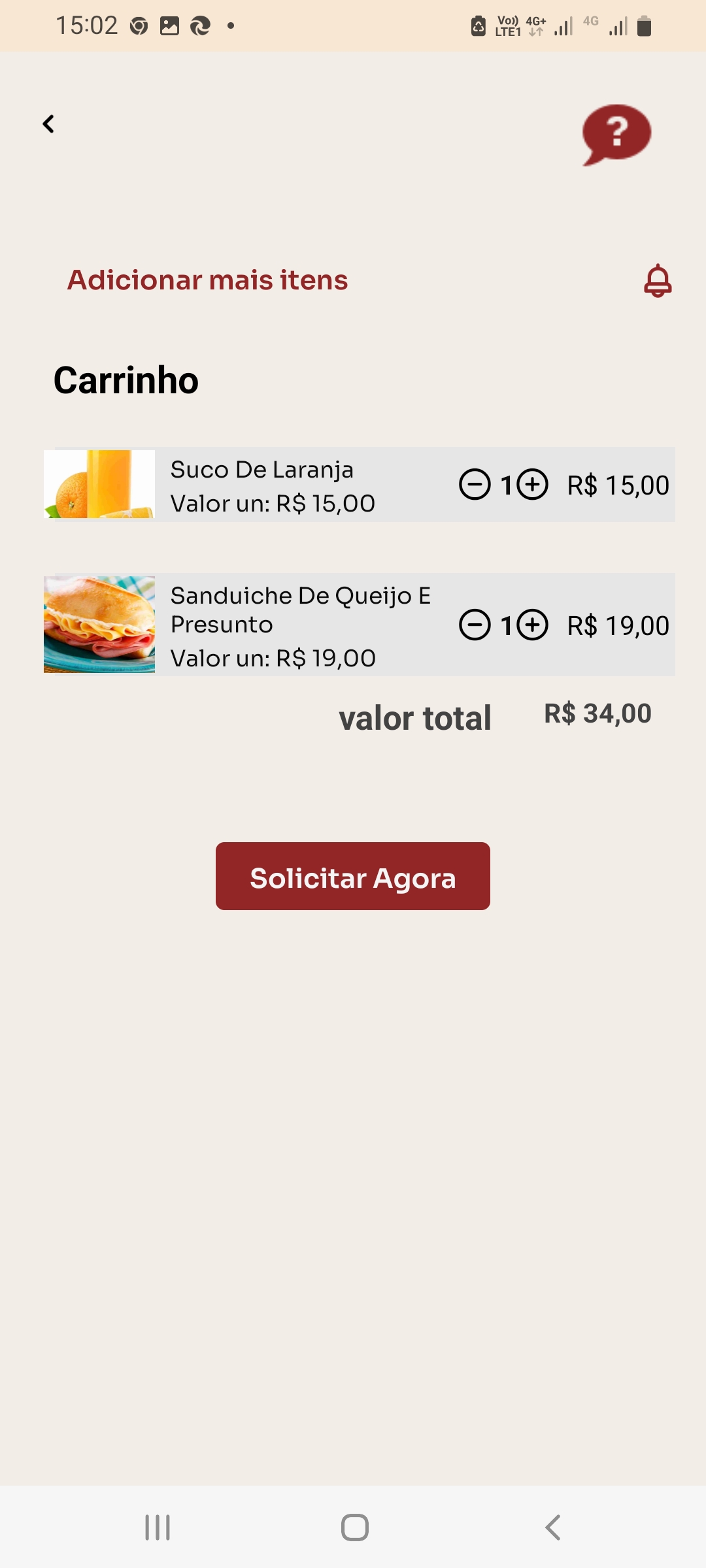Tap the battery icon in the status bar

point(644,26)
